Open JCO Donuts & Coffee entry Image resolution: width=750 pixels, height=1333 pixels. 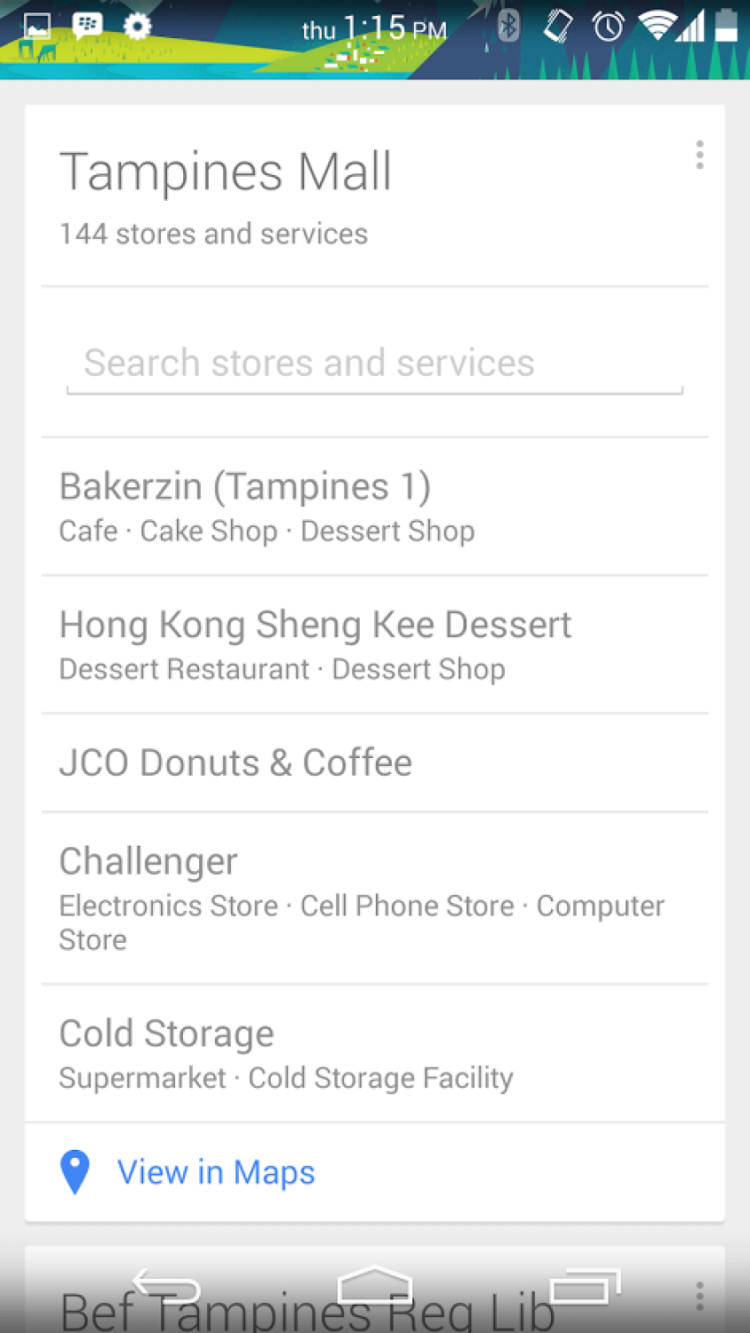[x=374, y=763]
